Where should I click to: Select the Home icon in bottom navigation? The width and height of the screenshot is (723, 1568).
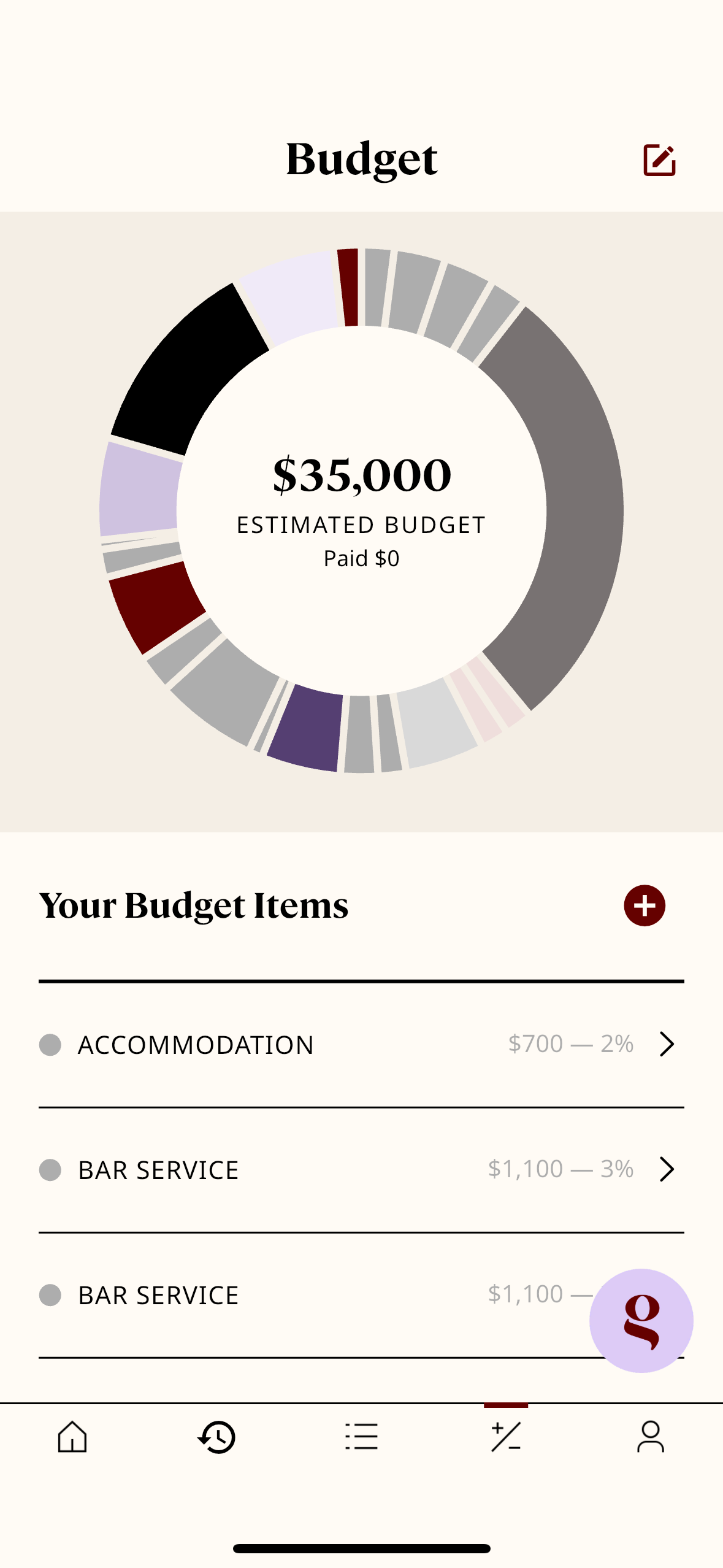(72, 1435)
